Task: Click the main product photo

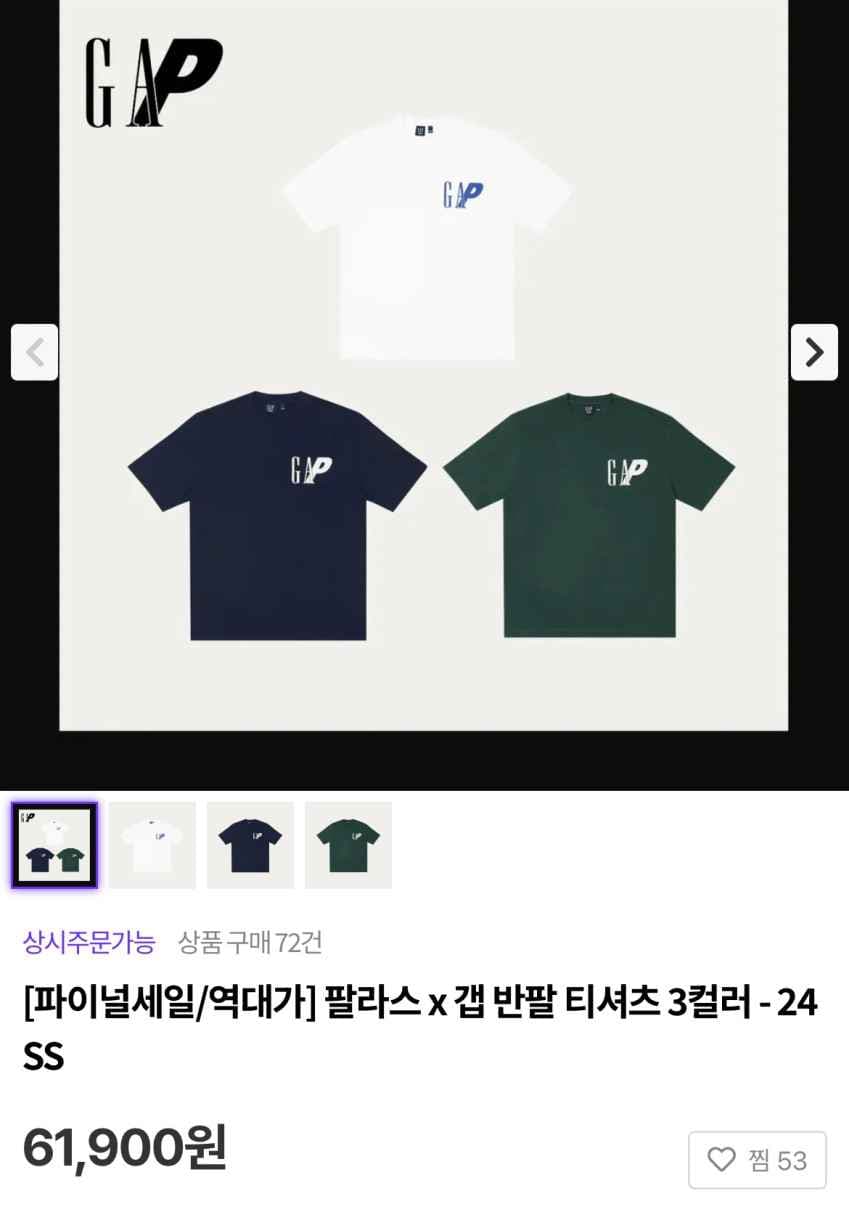Action: click(424, 370)
